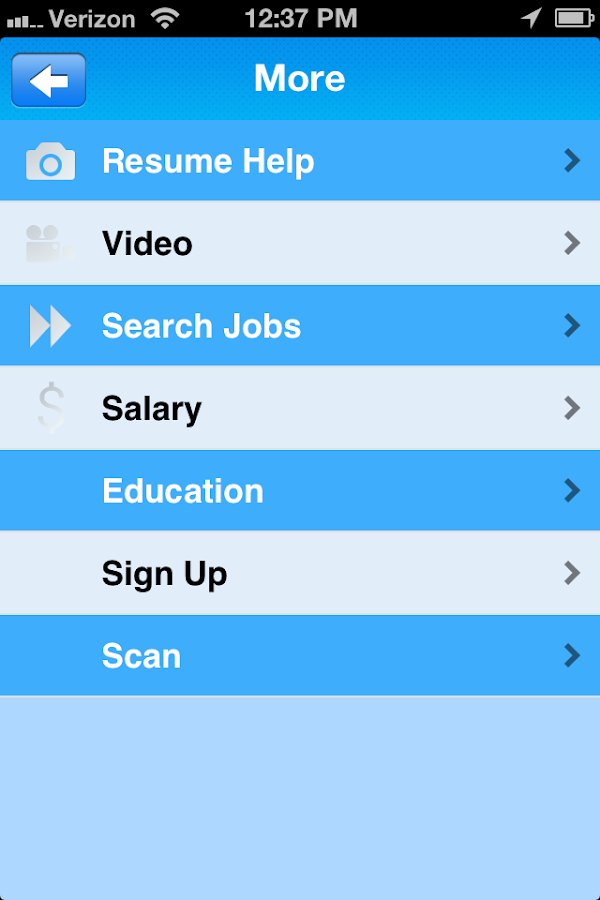600x900 pixels.
Task: Go back using the arrow button
Action: [x=48, y=80]
